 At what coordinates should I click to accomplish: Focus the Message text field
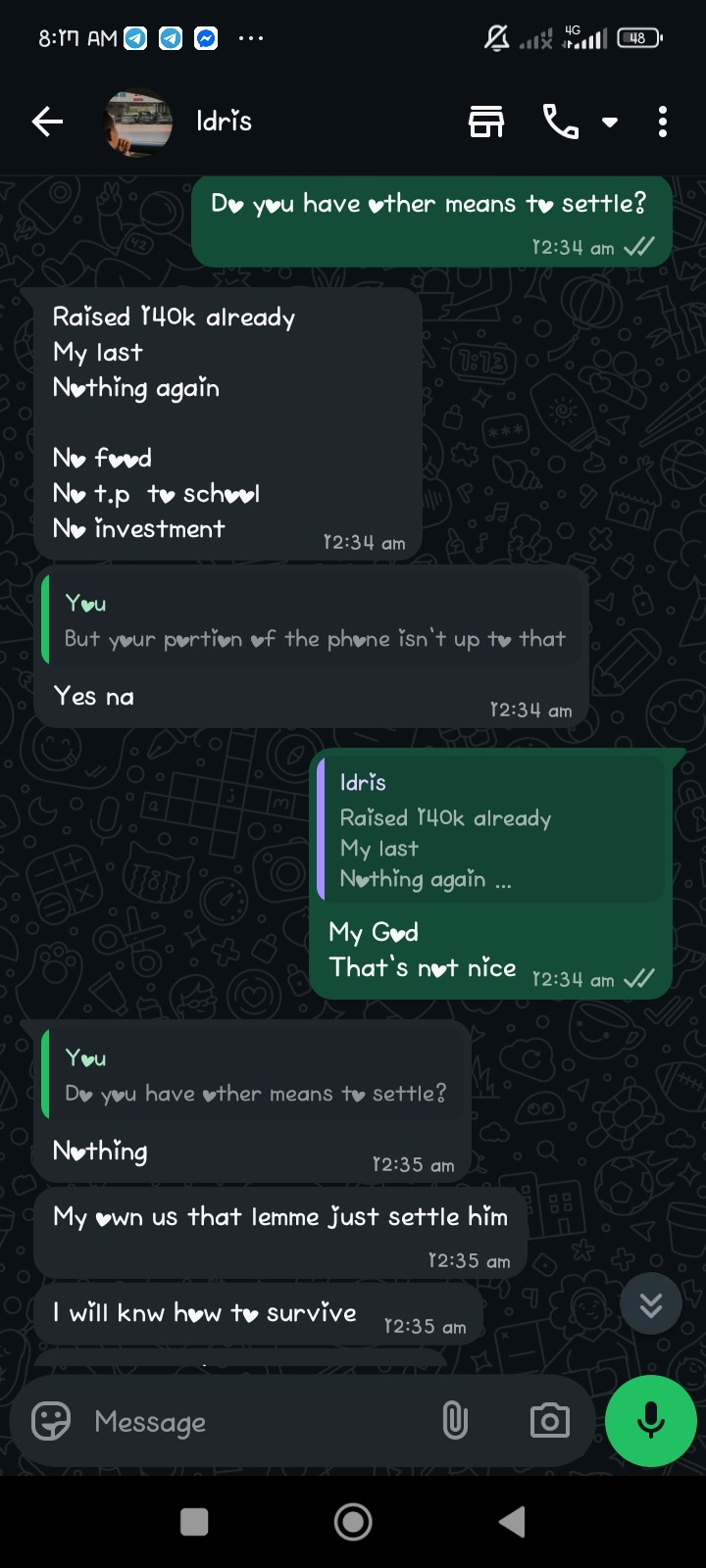(x=255, y=1422)
